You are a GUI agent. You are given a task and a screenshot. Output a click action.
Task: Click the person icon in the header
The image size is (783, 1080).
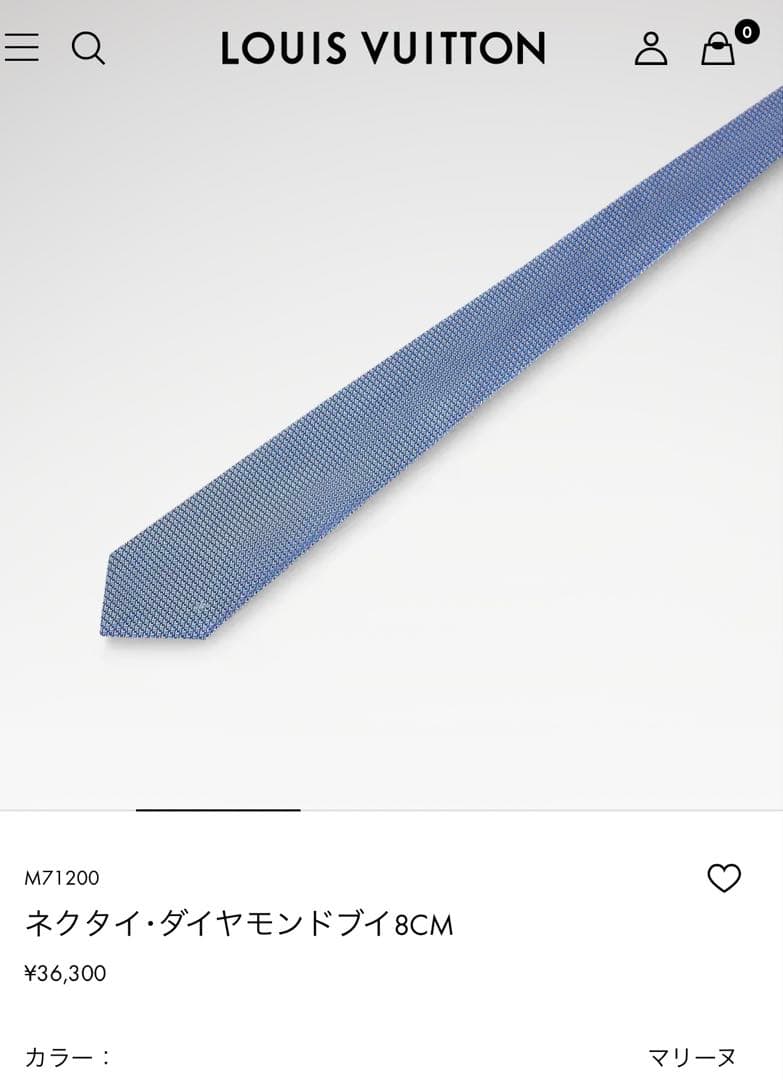pyautogui.click(x=651, y=49)
